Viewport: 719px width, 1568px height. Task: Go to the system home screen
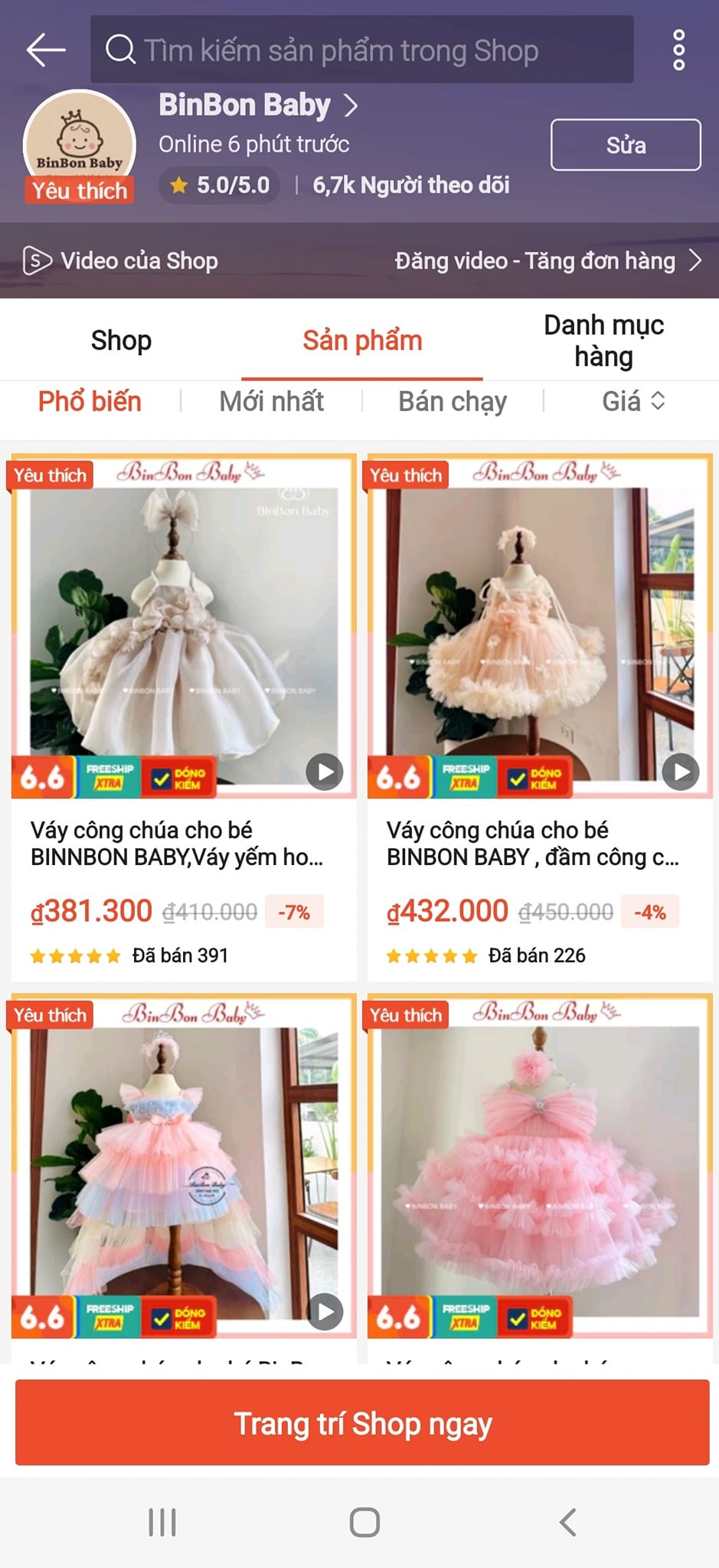[x=364, y=1522]
